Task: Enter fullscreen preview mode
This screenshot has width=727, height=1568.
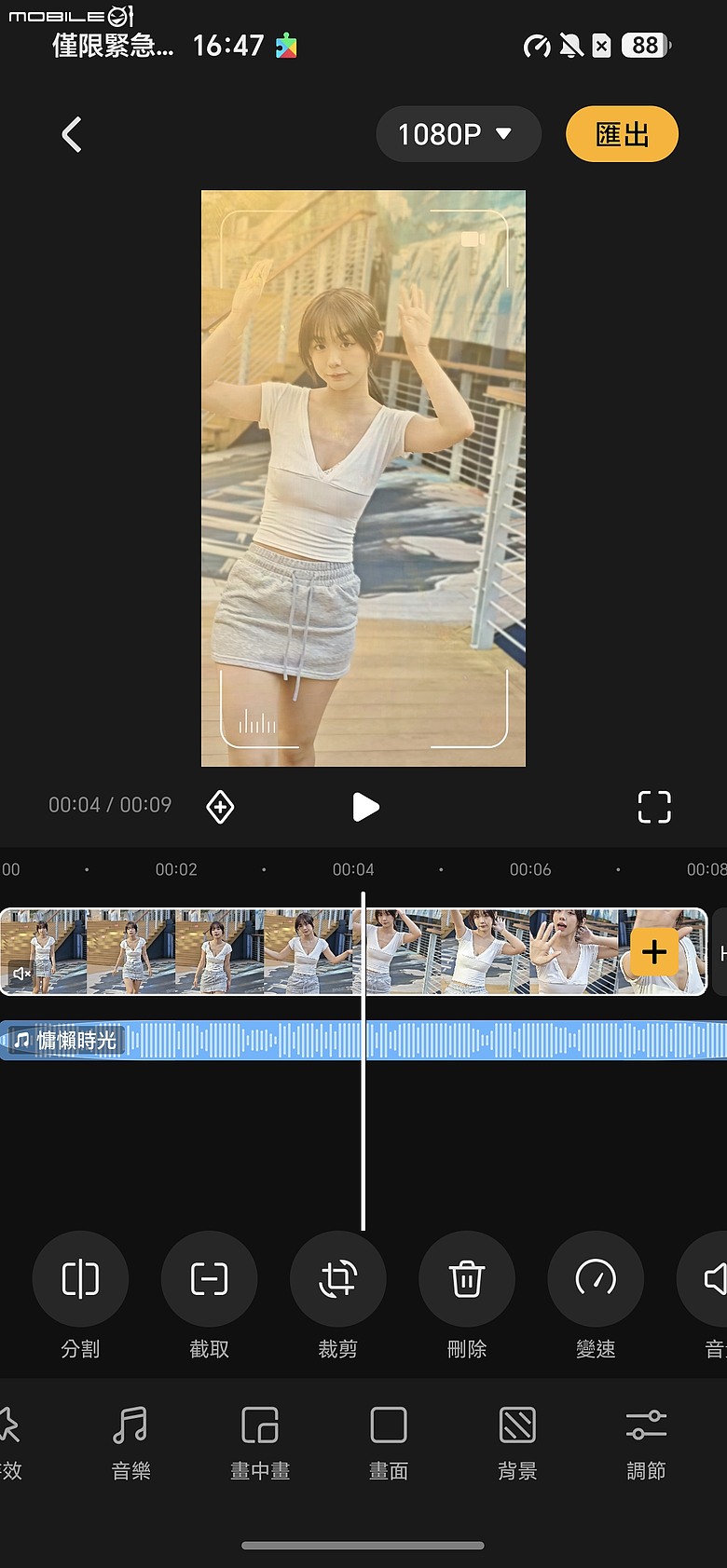Action: [654, 807]
